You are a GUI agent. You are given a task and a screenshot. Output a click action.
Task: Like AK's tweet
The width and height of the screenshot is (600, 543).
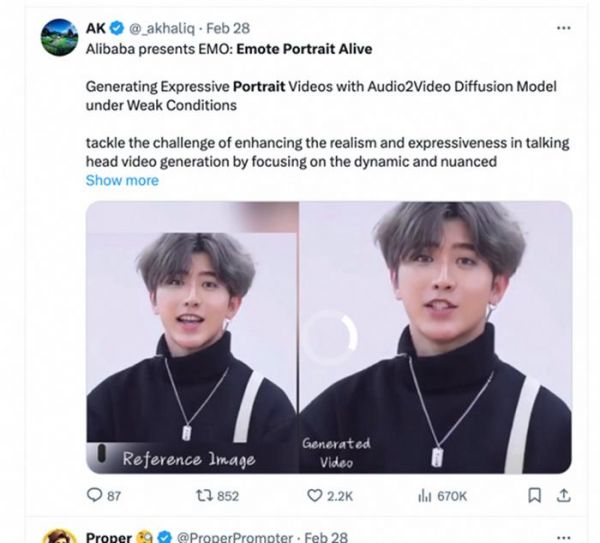pos(329,495)
